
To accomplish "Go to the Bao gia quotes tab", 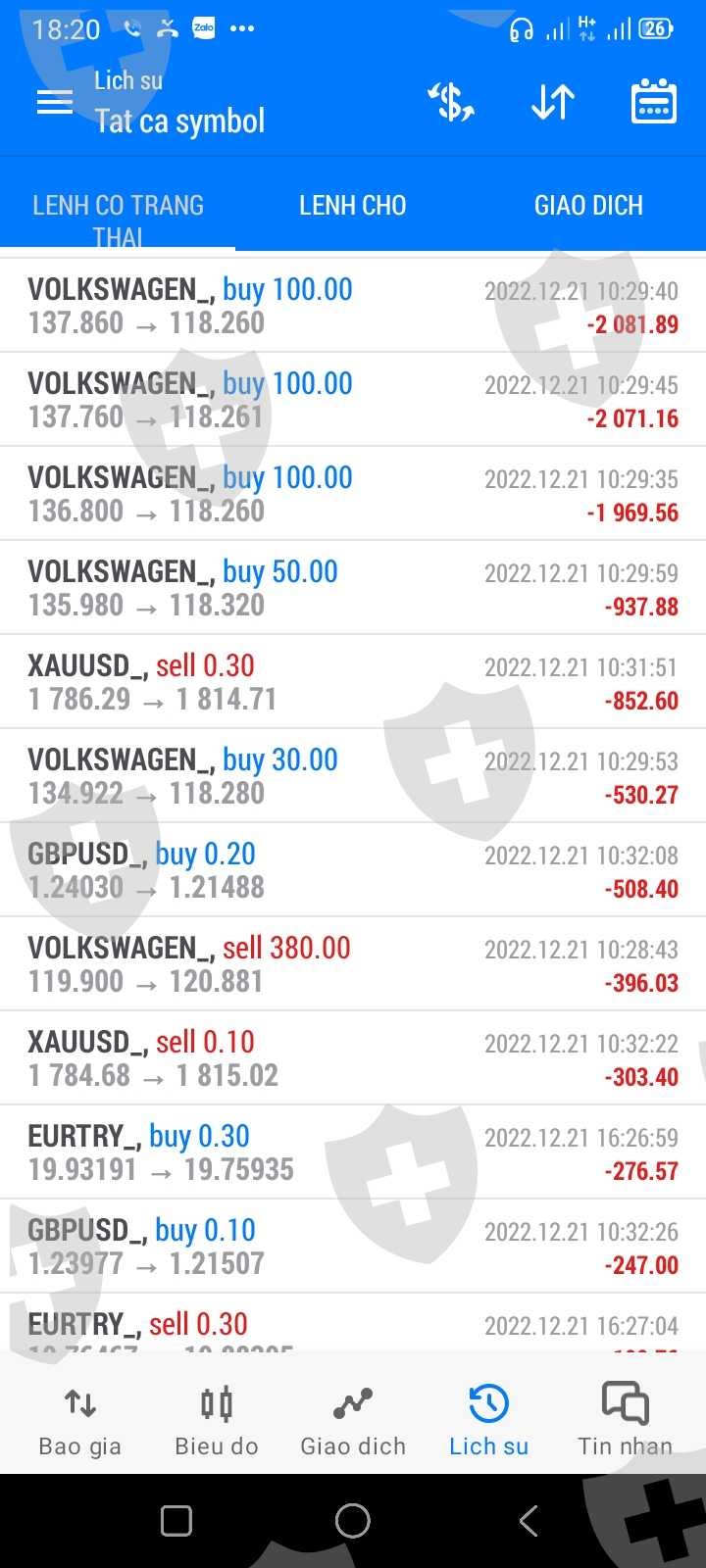I will point(79,1420).
